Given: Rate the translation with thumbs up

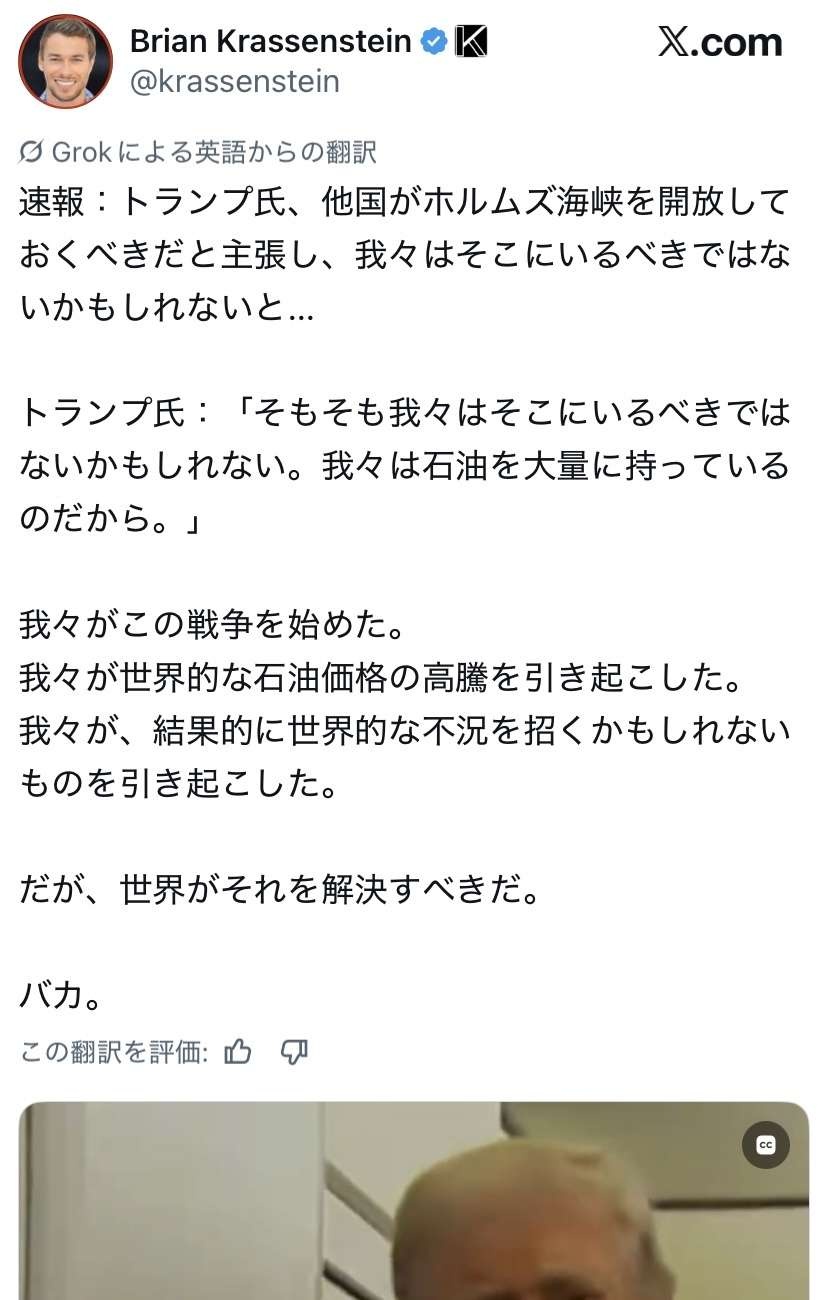Looking at the screenshot, I should pyautogui.click(x=238, y=1052).
